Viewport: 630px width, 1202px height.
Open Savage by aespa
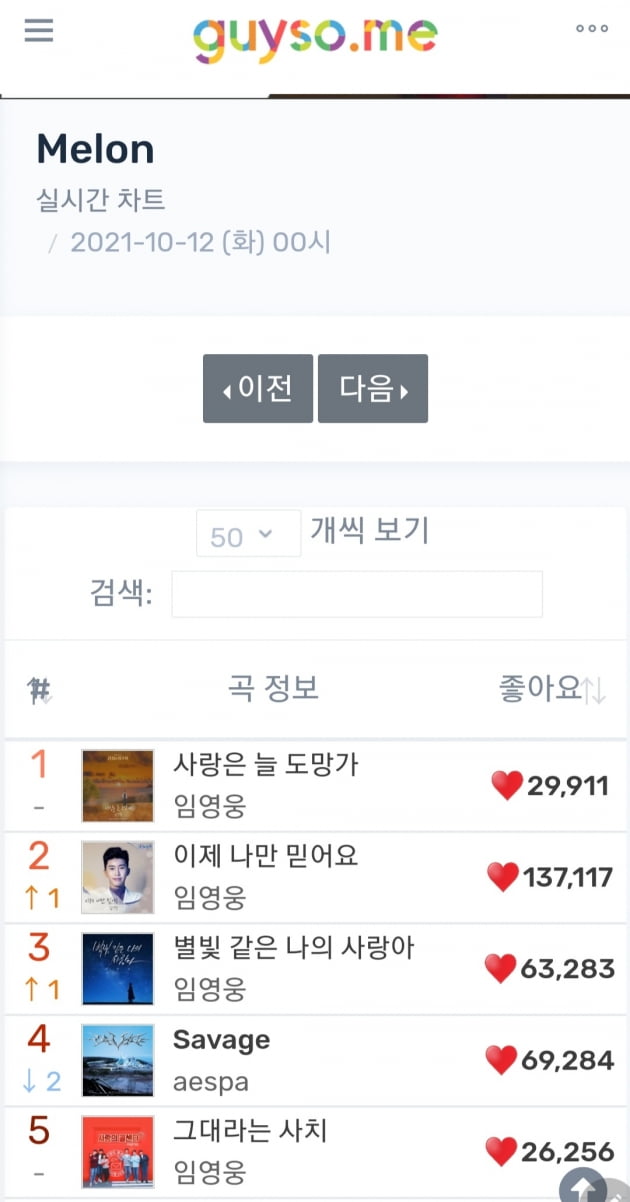tap(221, 1040)
